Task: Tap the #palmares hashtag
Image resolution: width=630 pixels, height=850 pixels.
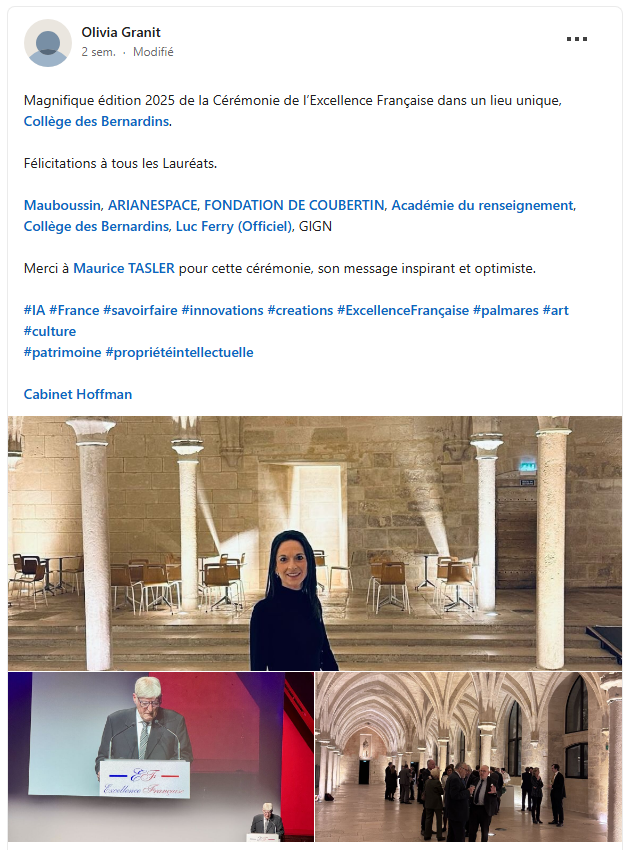Action: (504, 310)
